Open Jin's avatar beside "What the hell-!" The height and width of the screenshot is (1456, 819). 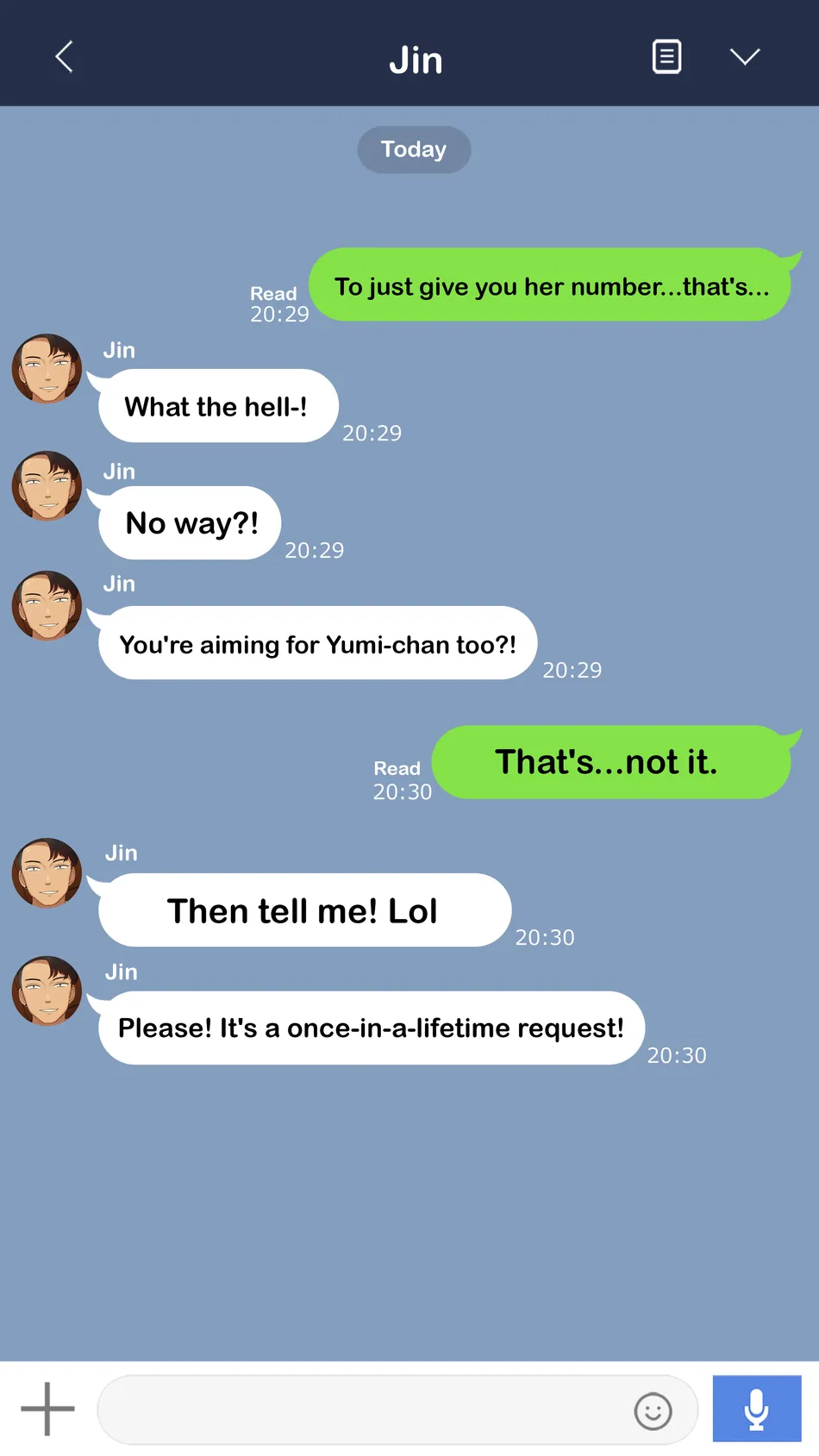47,369
